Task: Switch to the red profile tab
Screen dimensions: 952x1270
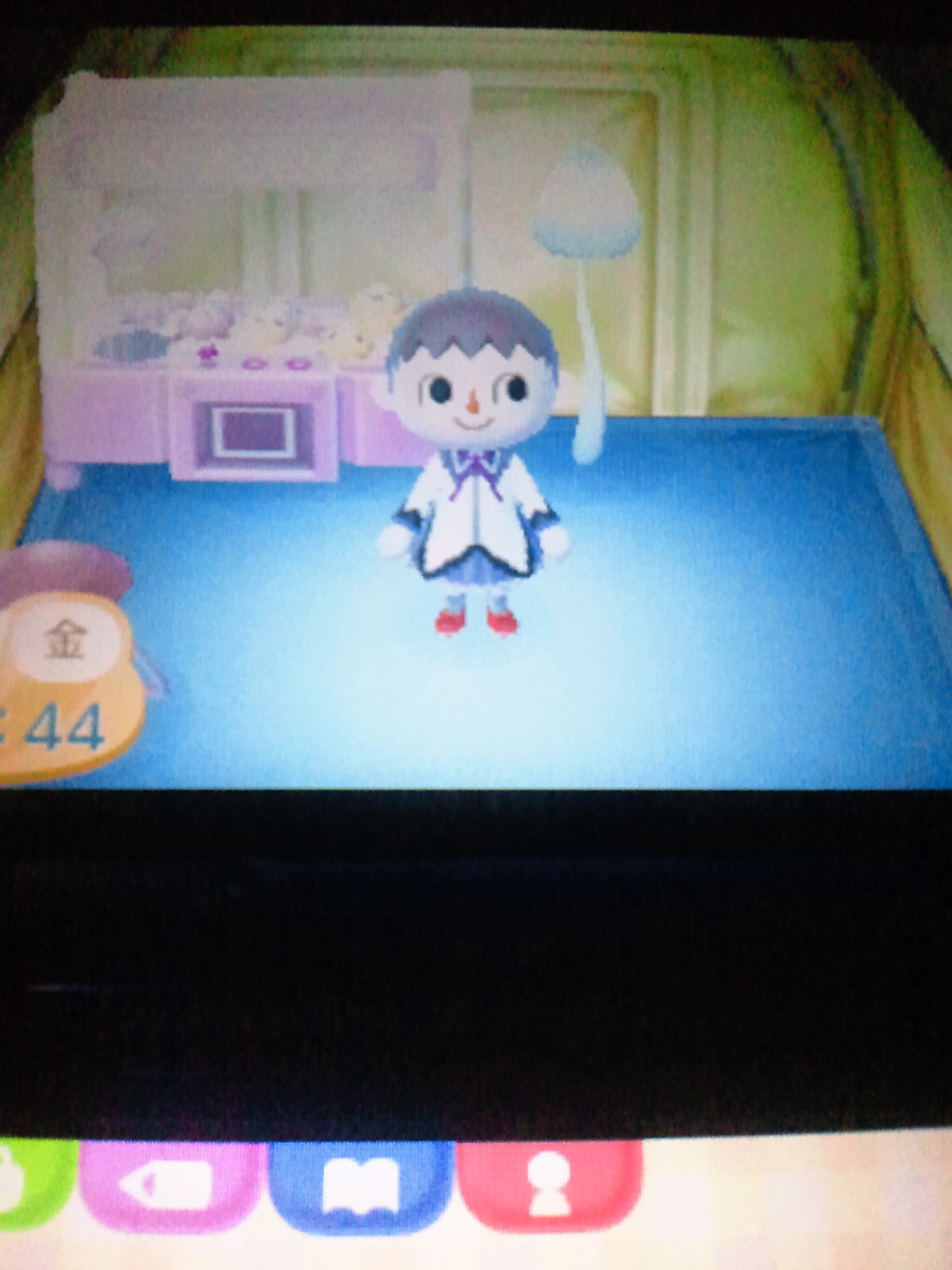Action: coord(550,1184)
